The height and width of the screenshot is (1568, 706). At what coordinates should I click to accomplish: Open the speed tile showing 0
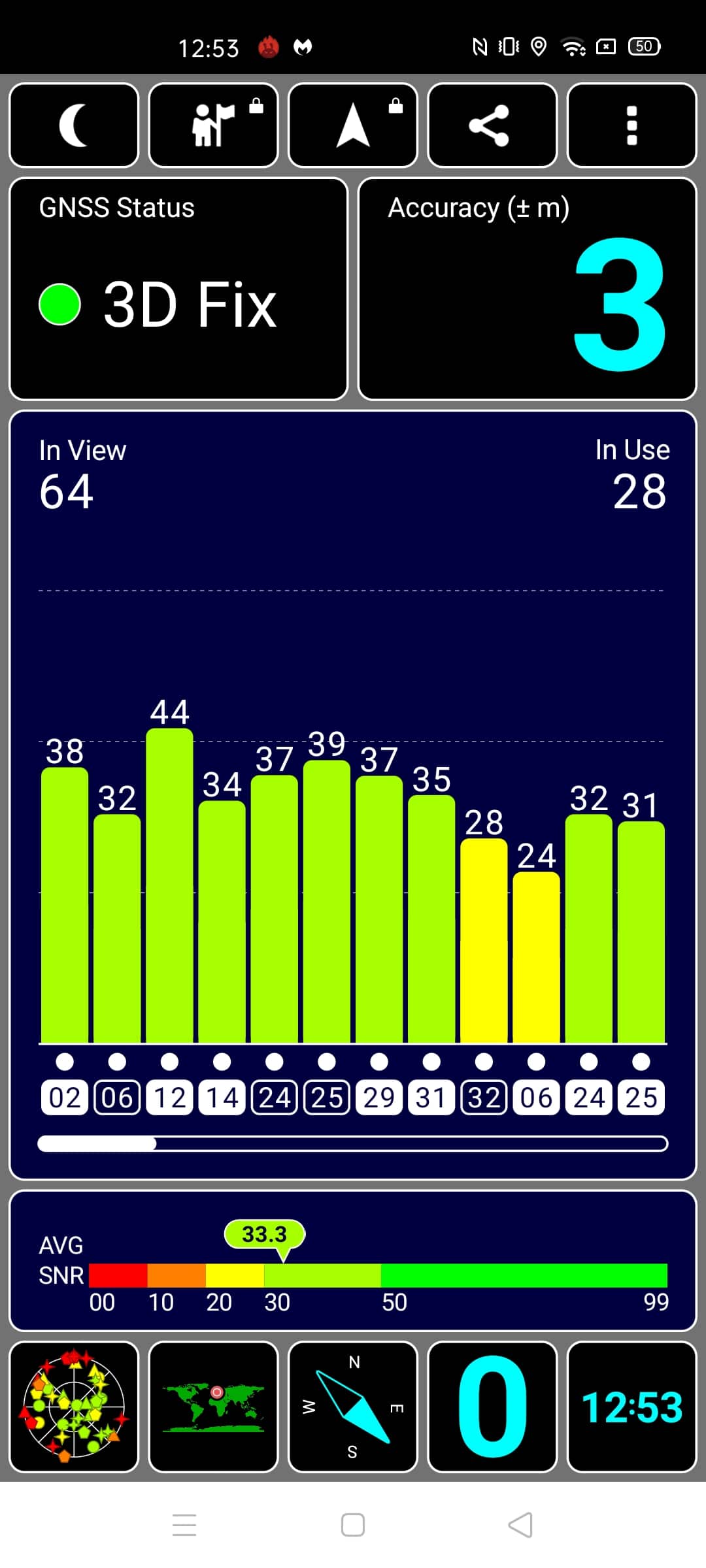tap(492, 1406)
